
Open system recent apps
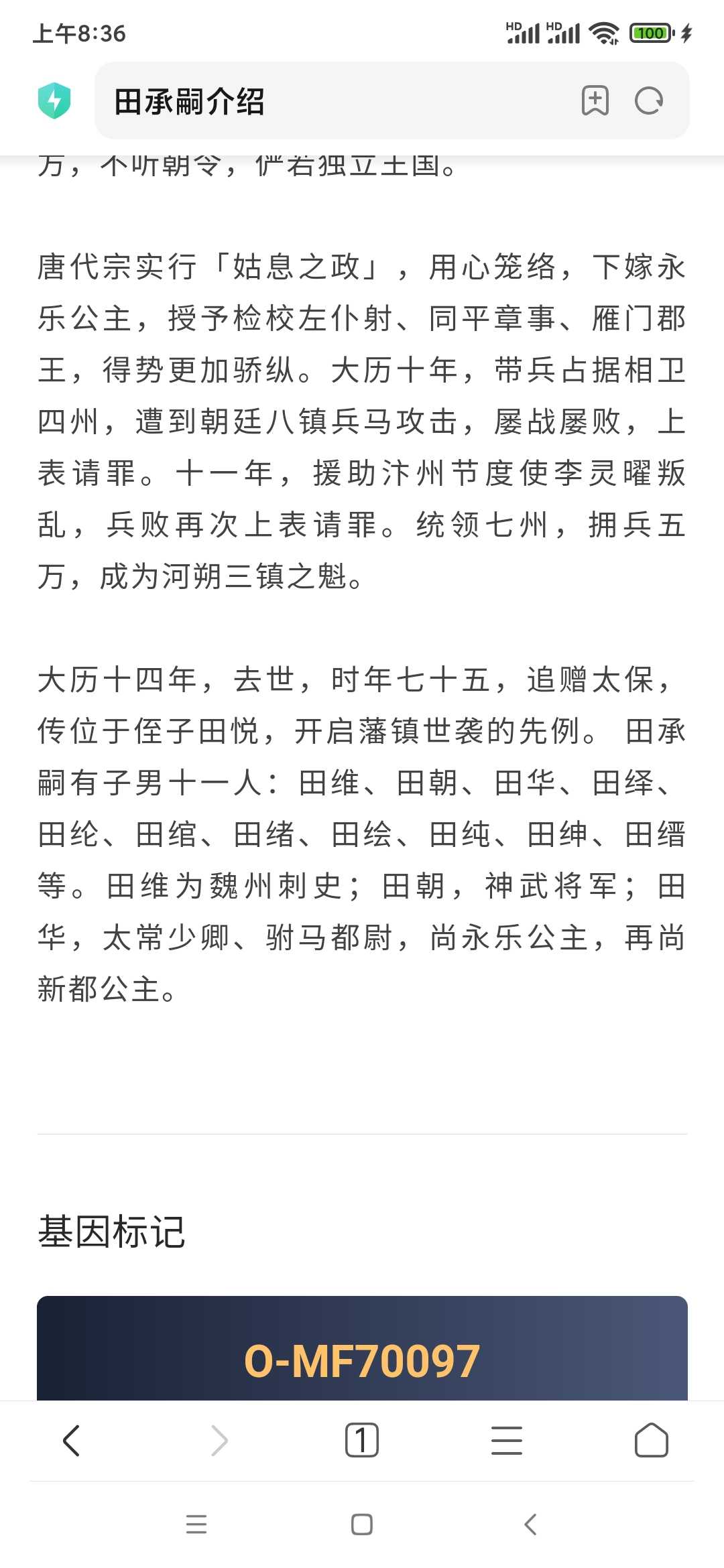(196, 1524)
